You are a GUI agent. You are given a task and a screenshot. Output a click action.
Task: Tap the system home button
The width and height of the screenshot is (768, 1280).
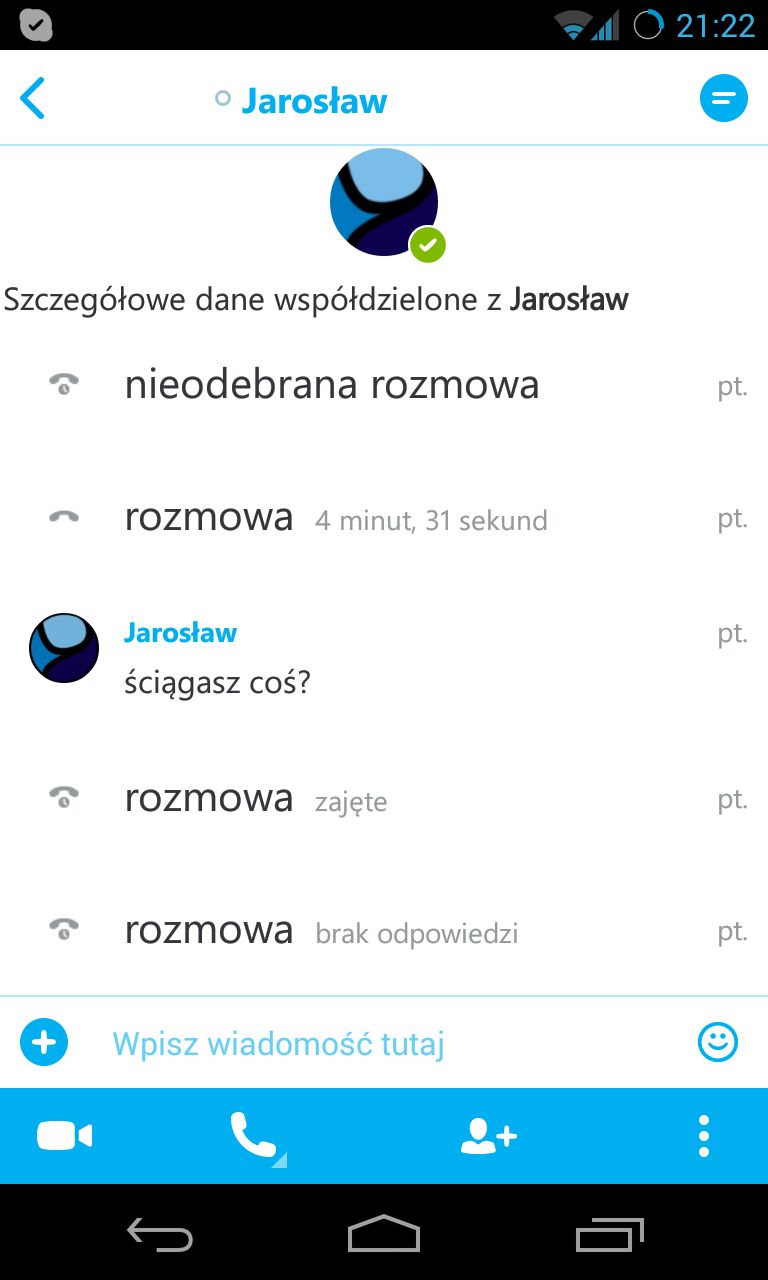tap(384, 1233)
